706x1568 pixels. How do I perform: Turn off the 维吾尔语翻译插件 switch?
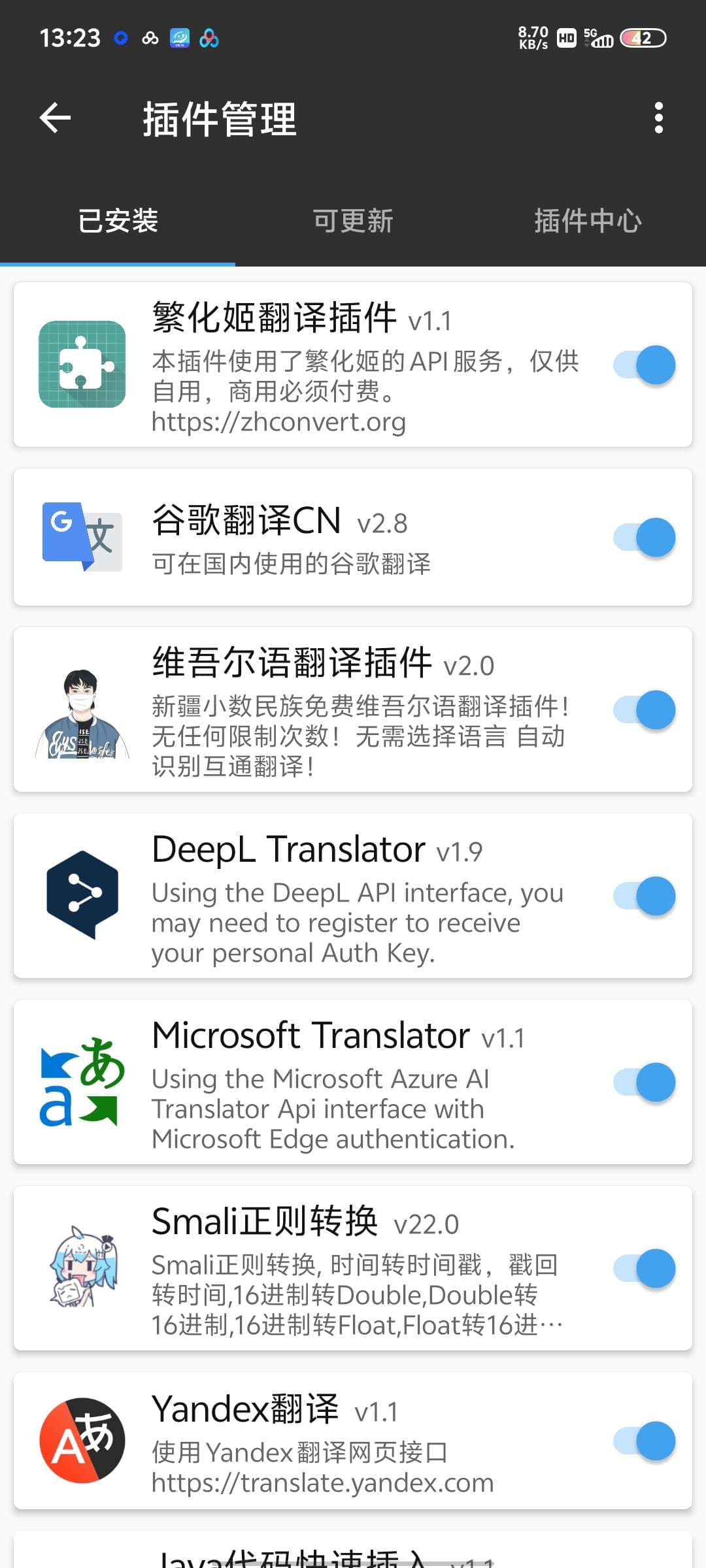644,710
